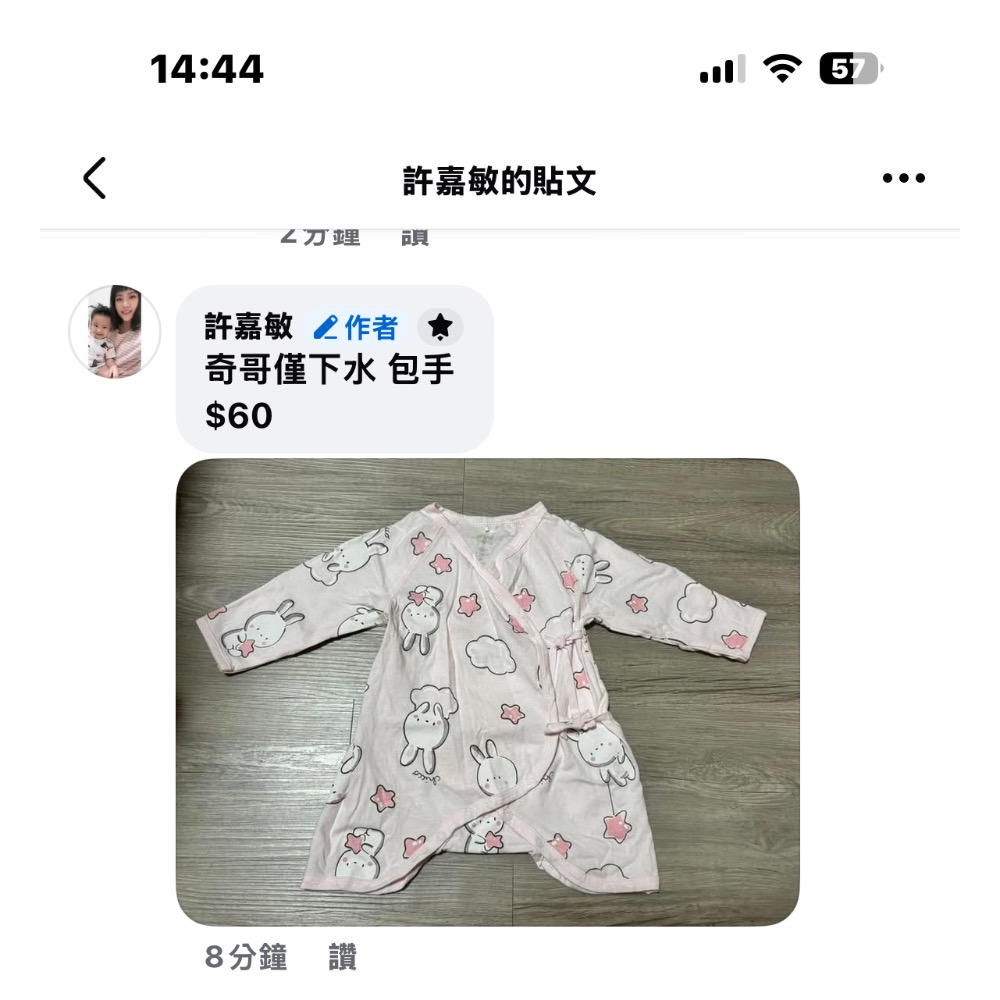
Task: Like the 8分鐘 comment with 讚
Action: 342,957
